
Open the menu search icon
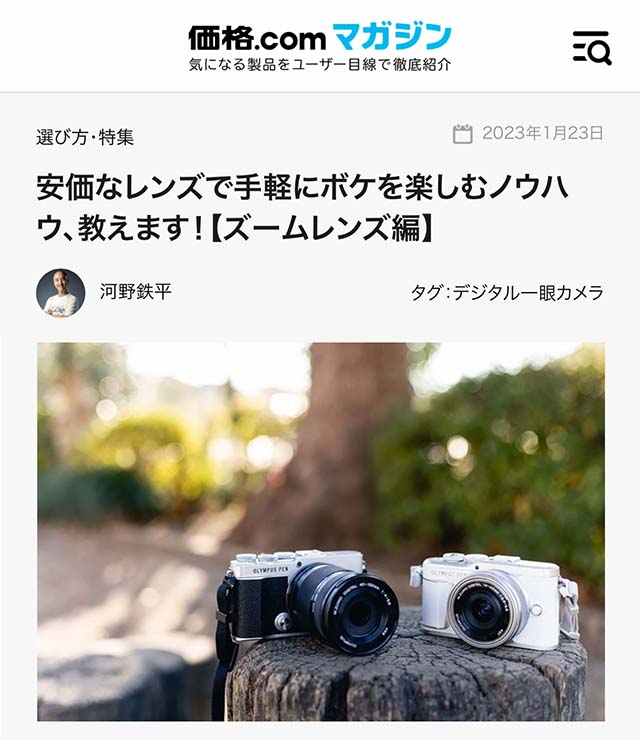(591, 47)
